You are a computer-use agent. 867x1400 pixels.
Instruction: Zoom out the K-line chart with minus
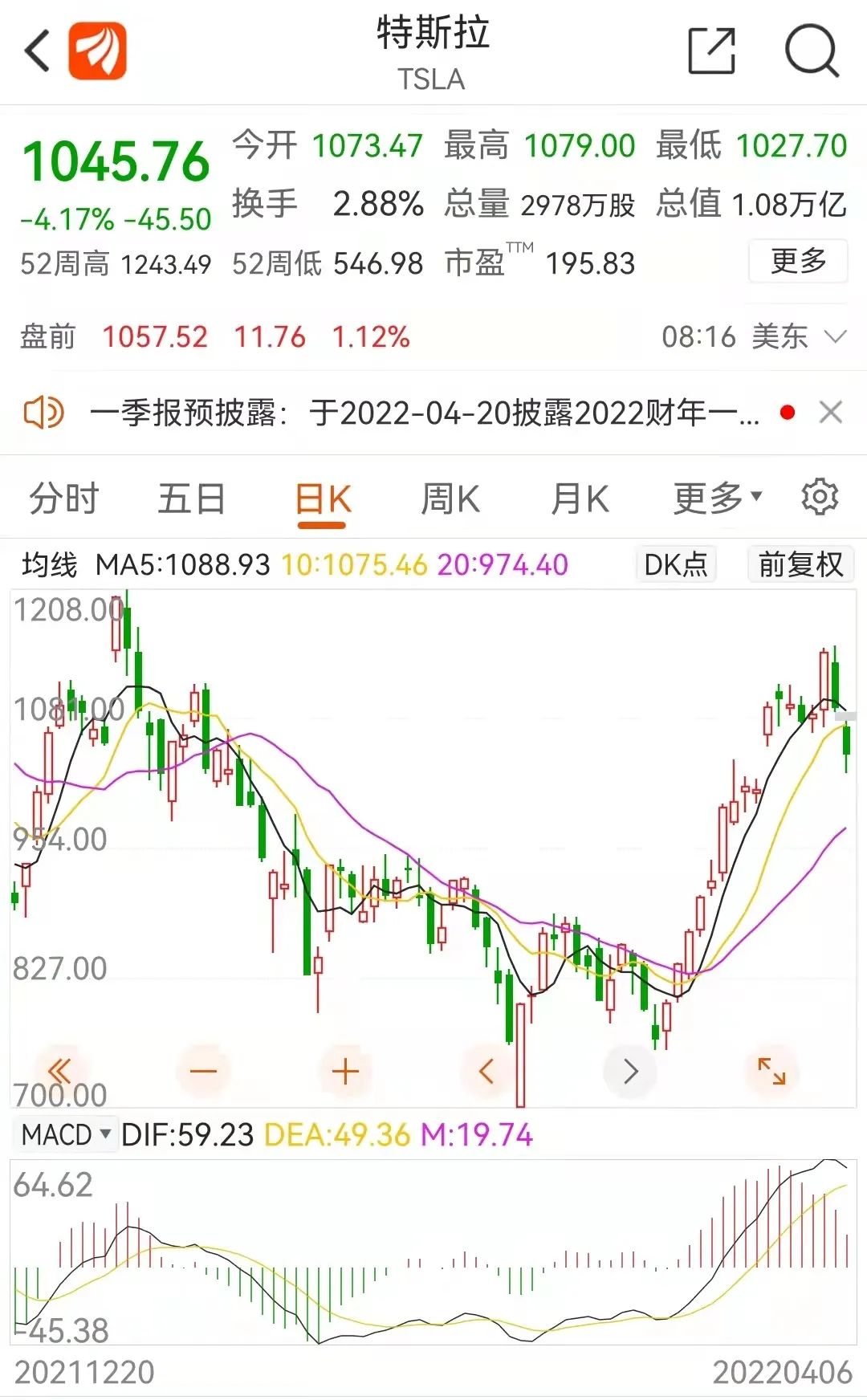203,1071
